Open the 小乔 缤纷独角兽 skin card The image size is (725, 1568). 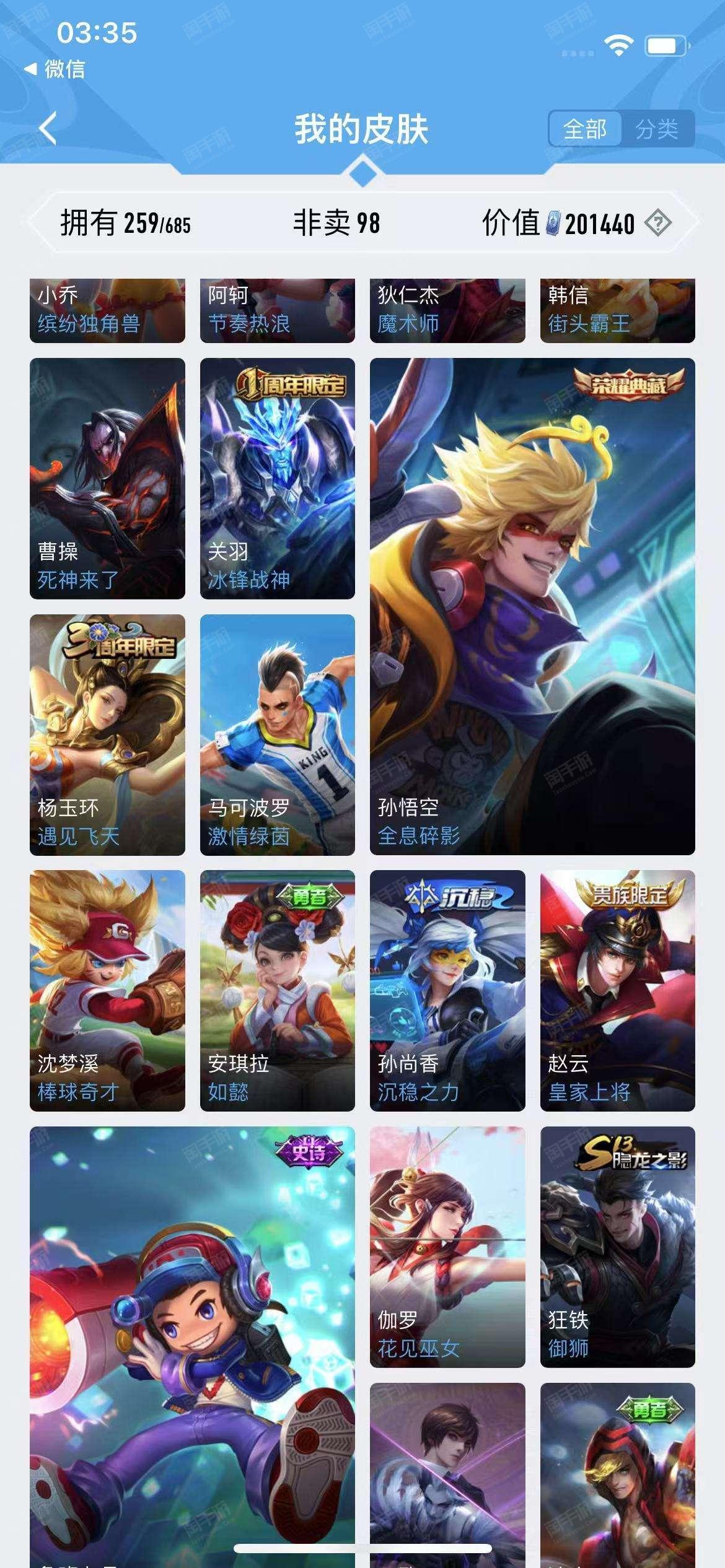pos(107,310)
